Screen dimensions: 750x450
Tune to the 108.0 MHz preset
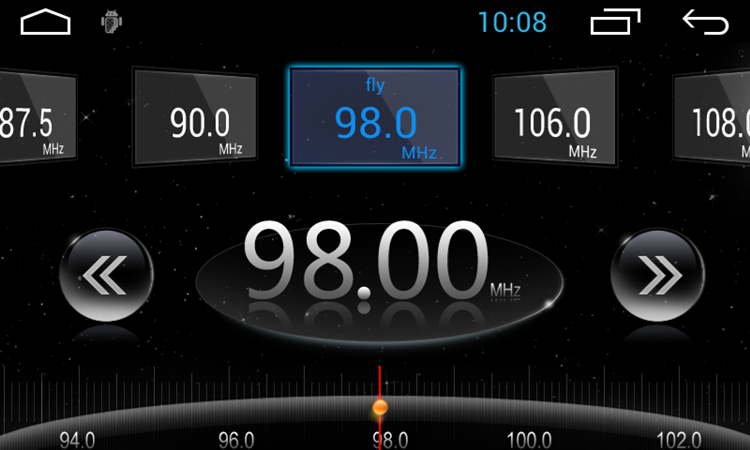coord(716,118)
